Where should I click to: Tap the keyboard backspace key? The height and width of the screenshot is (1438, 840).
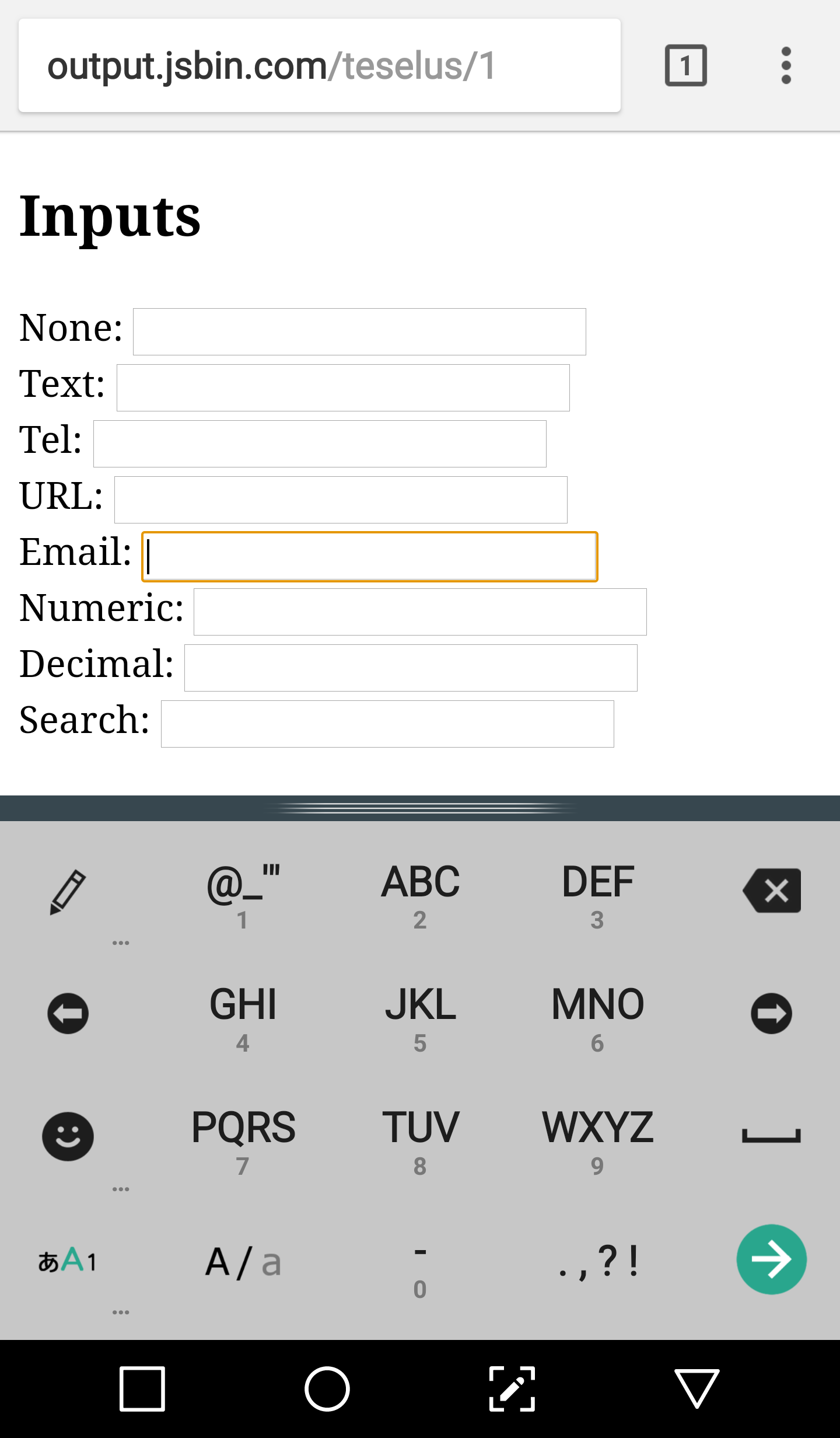tap(771, 891)
